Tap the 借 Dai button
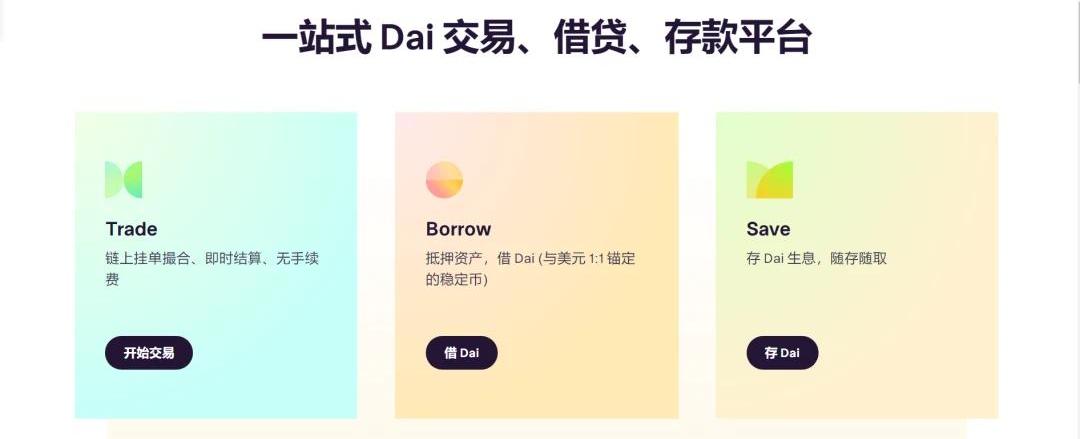This screenshot has height=439, width=1080. pyautogui.click(x=461, y=353)
